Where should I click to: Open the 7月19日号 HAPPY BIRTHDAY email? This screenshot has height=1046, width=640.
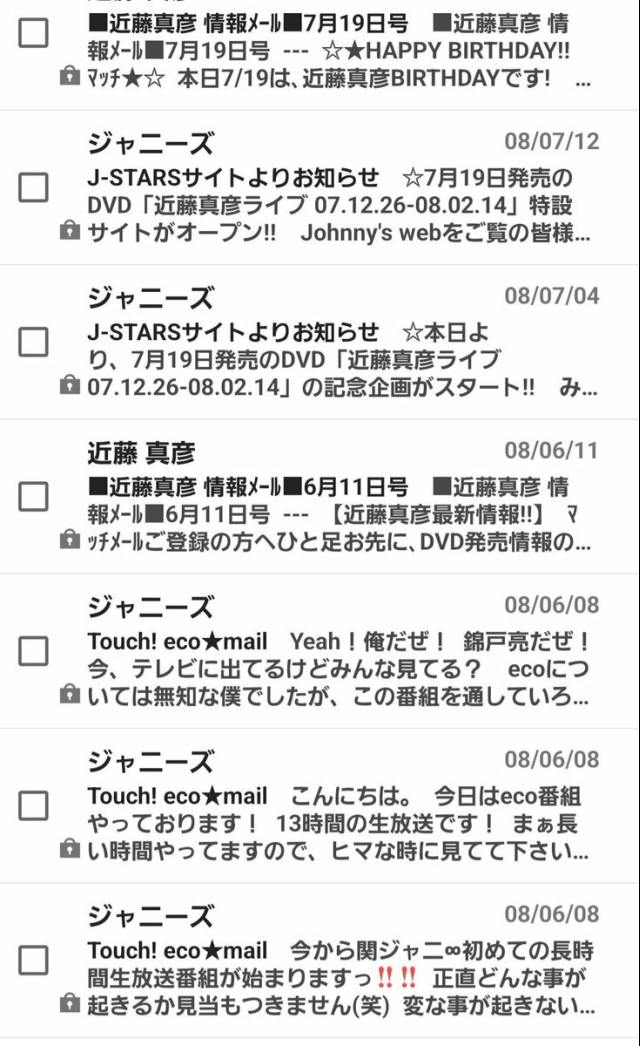[x=340, y=50]
